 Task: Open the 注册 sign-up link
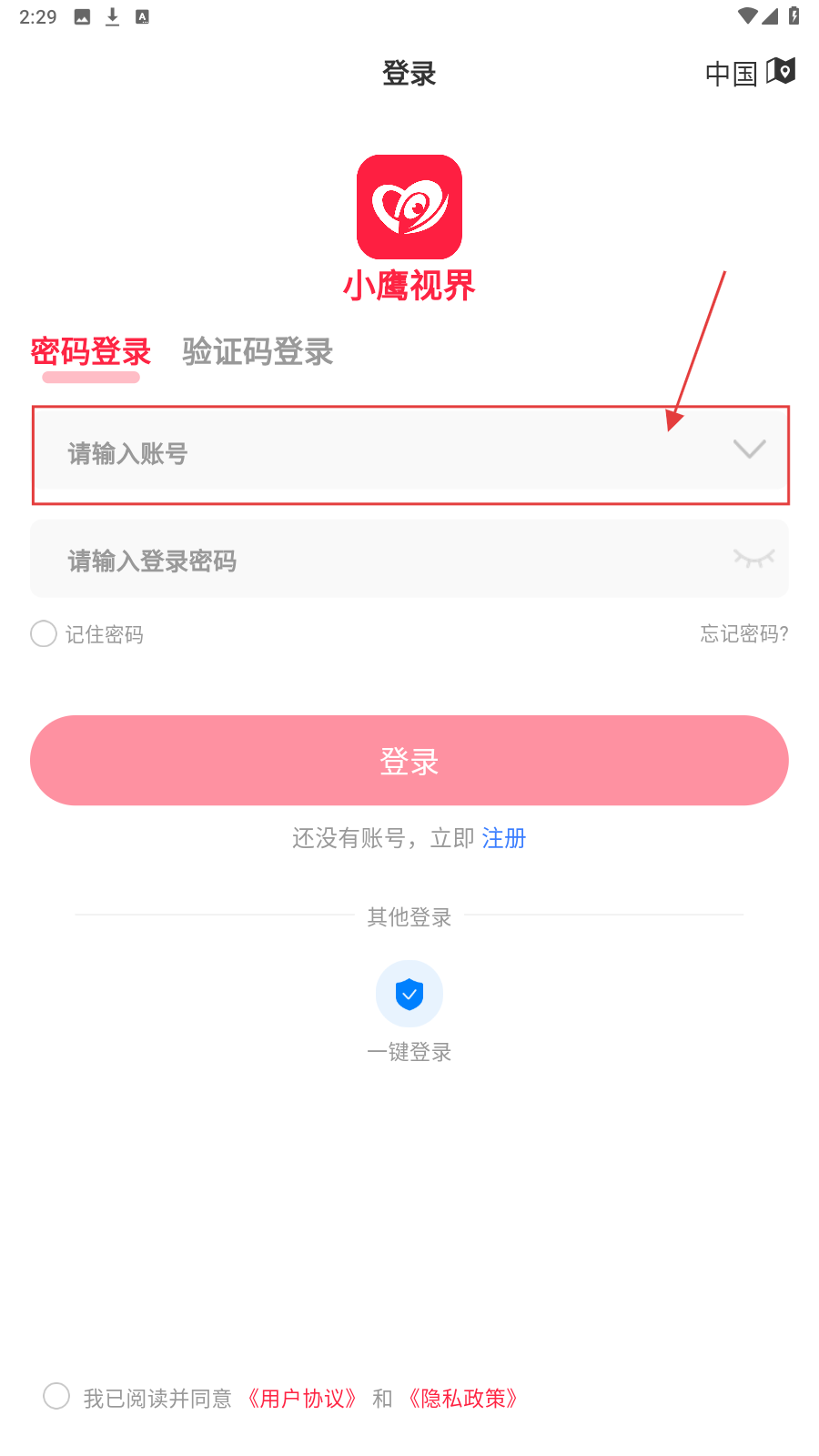[x=503, y=838]
